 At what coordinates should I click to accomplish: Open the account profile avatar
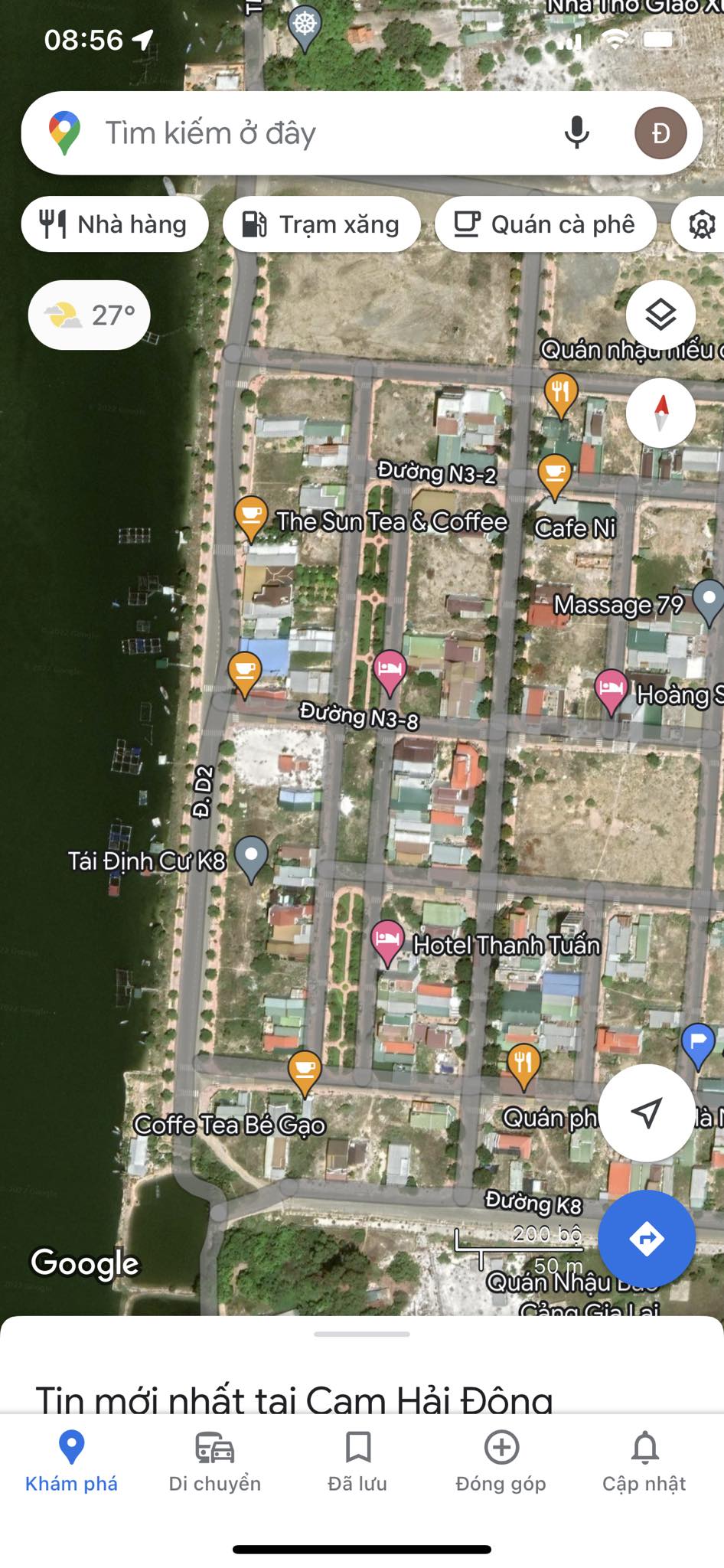click(x=660, y=133)
